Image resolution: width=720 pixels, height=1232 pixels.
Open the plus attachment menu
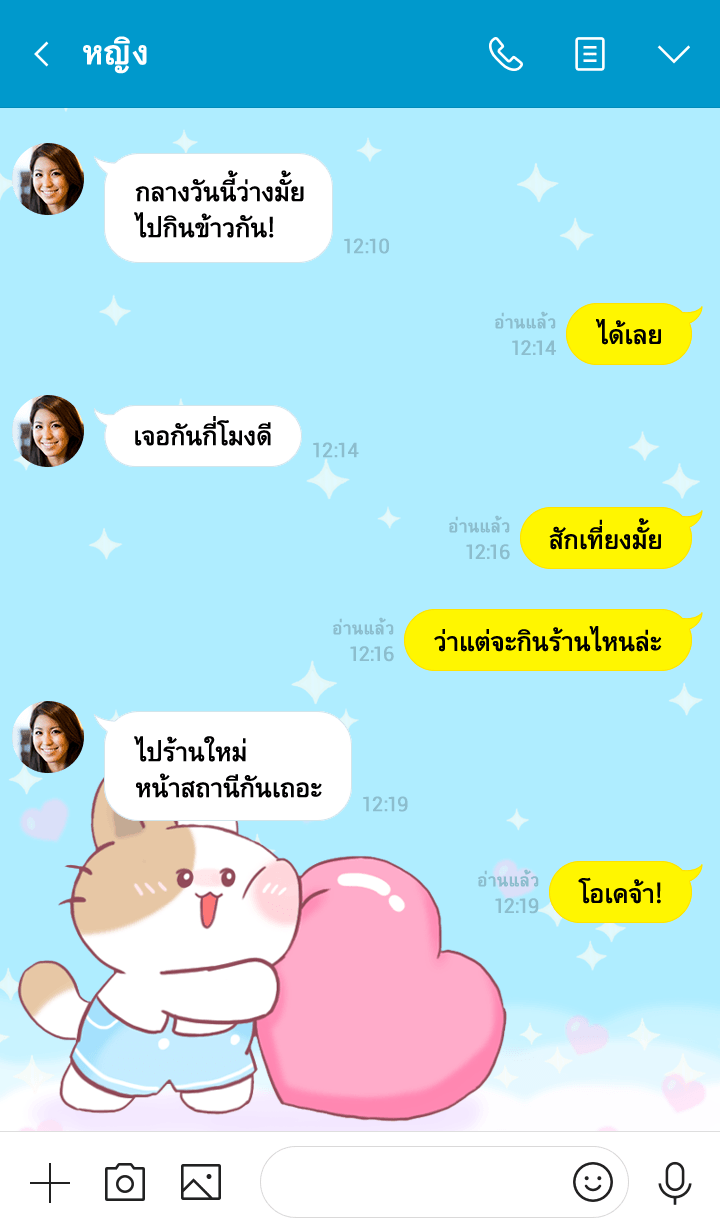pyautogui.click(x=50, y=1183)
